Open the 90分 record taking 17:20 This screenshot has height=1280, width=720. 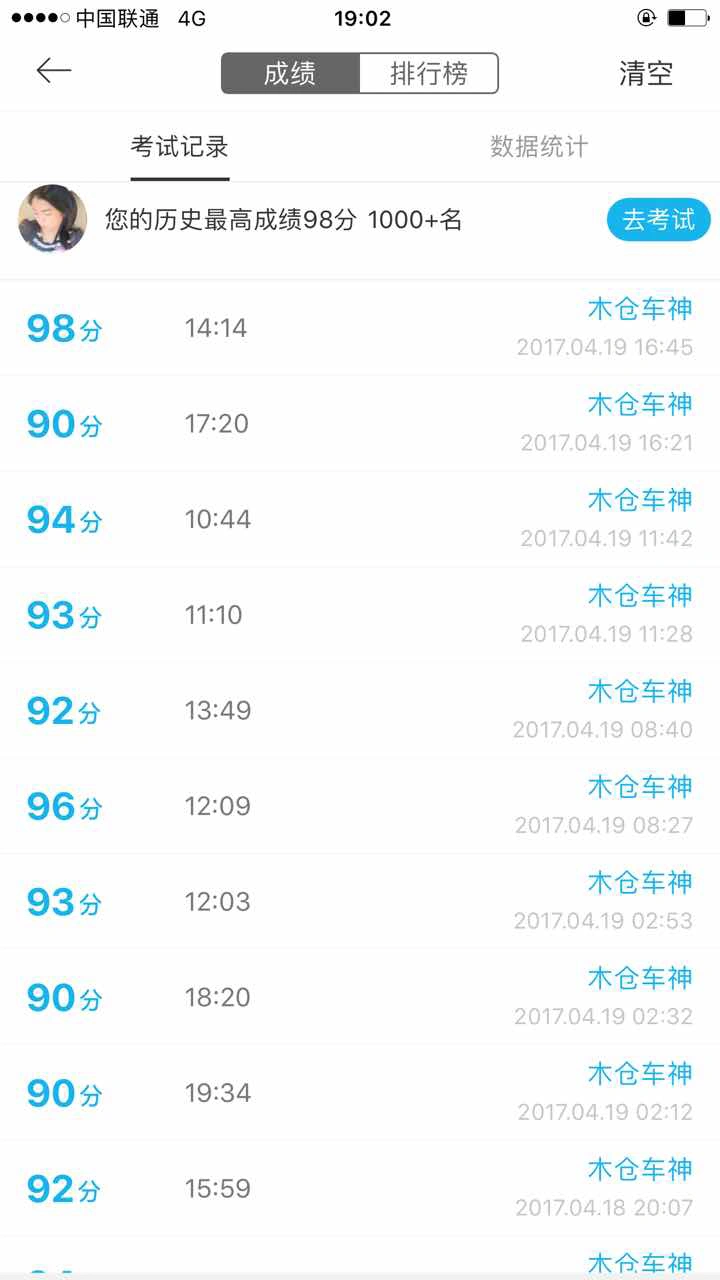pyautogui.click(x=360, y=424)
